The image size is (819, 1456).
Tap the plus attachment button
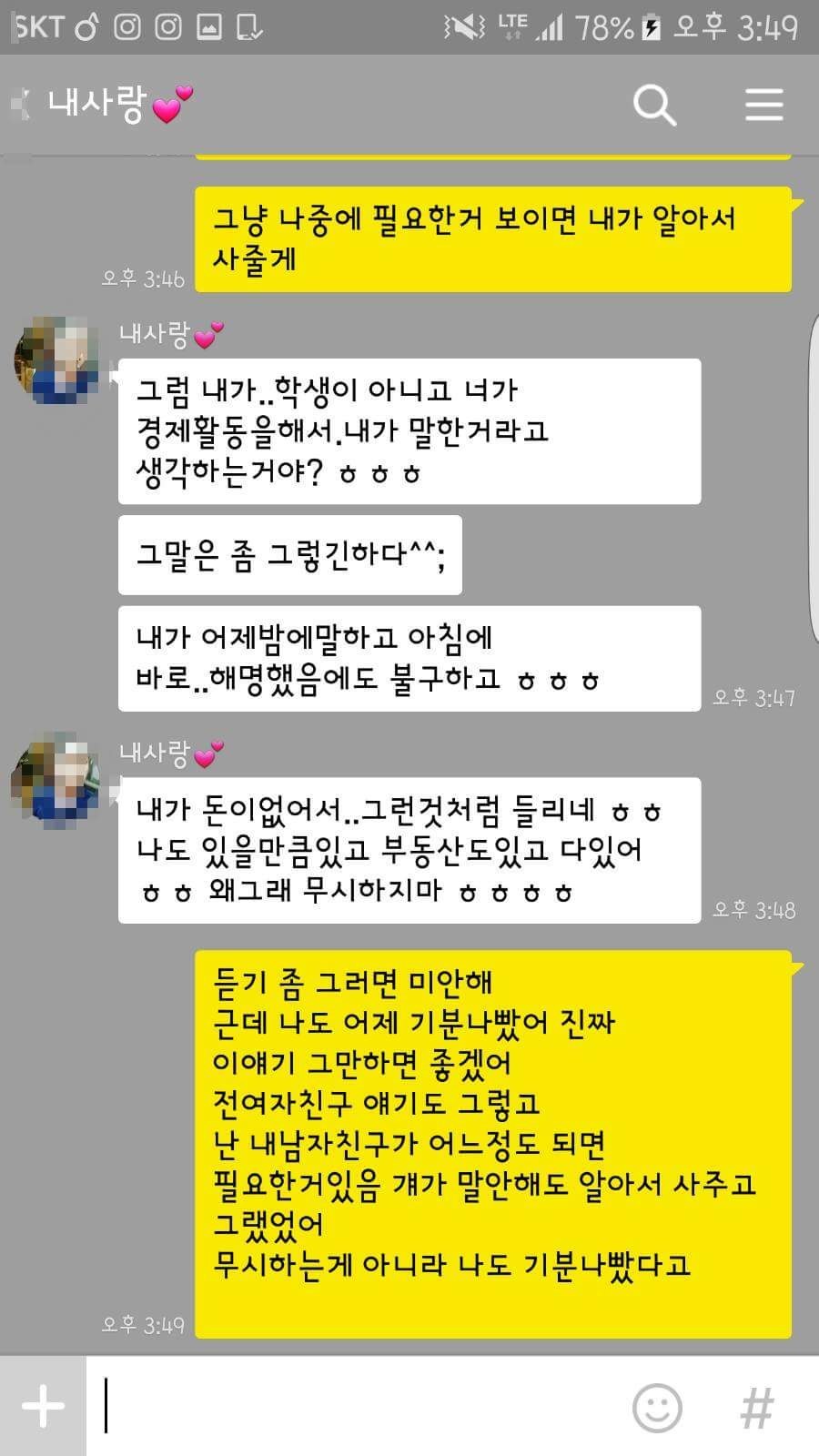point(41,1406)
